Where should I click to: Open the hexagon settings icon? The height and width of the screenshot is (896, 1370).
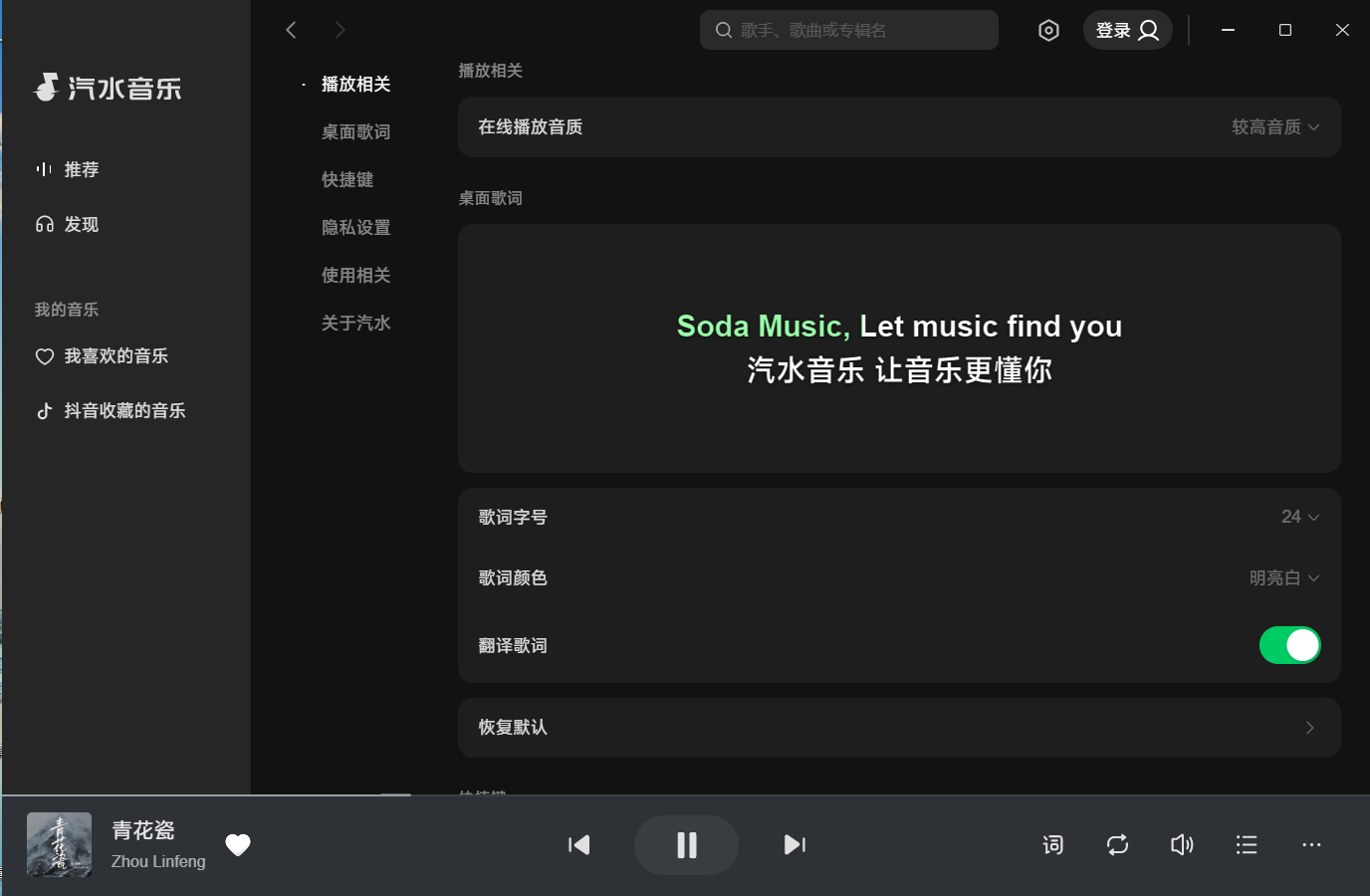(1048, 30)
